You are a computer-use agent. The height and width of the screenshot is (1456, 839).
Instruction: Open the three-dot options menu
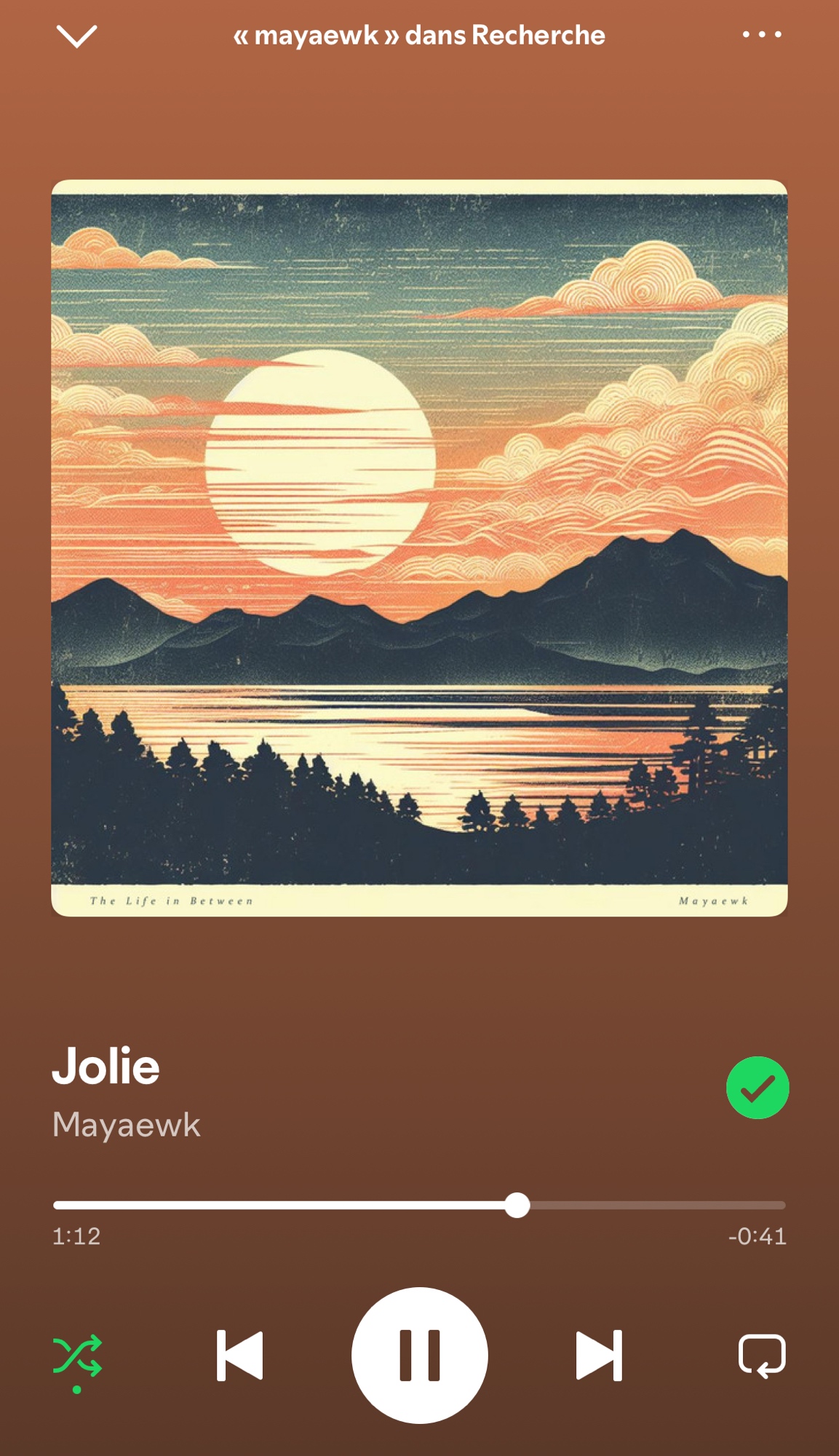[x=761, y=34]
